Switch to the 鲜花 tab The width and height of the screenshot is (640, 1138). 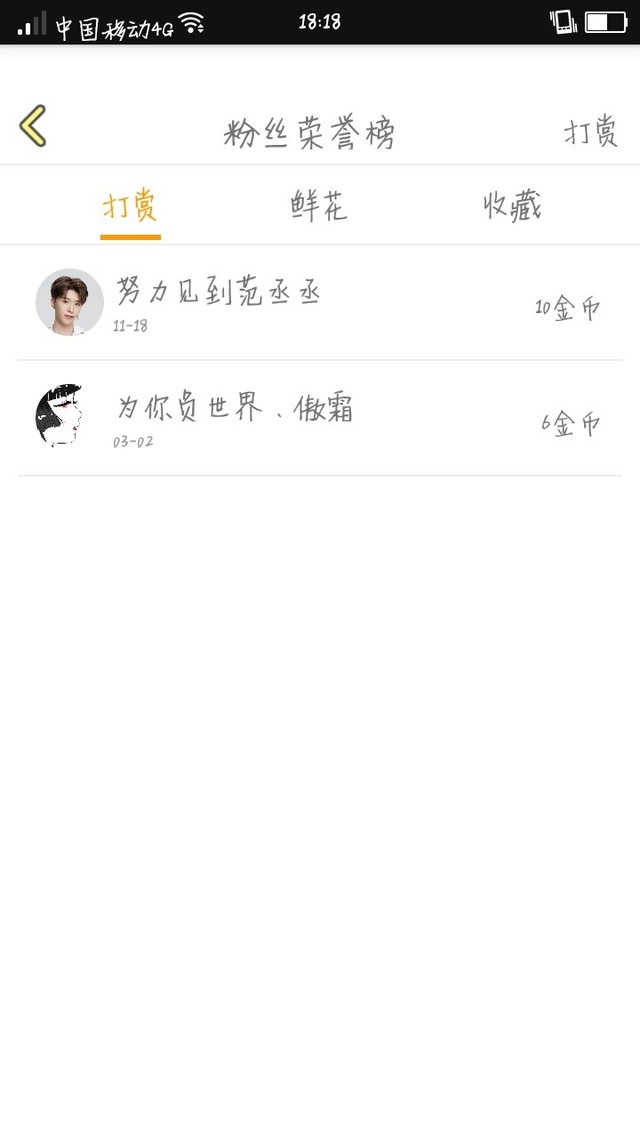click(x=319, y=207)
